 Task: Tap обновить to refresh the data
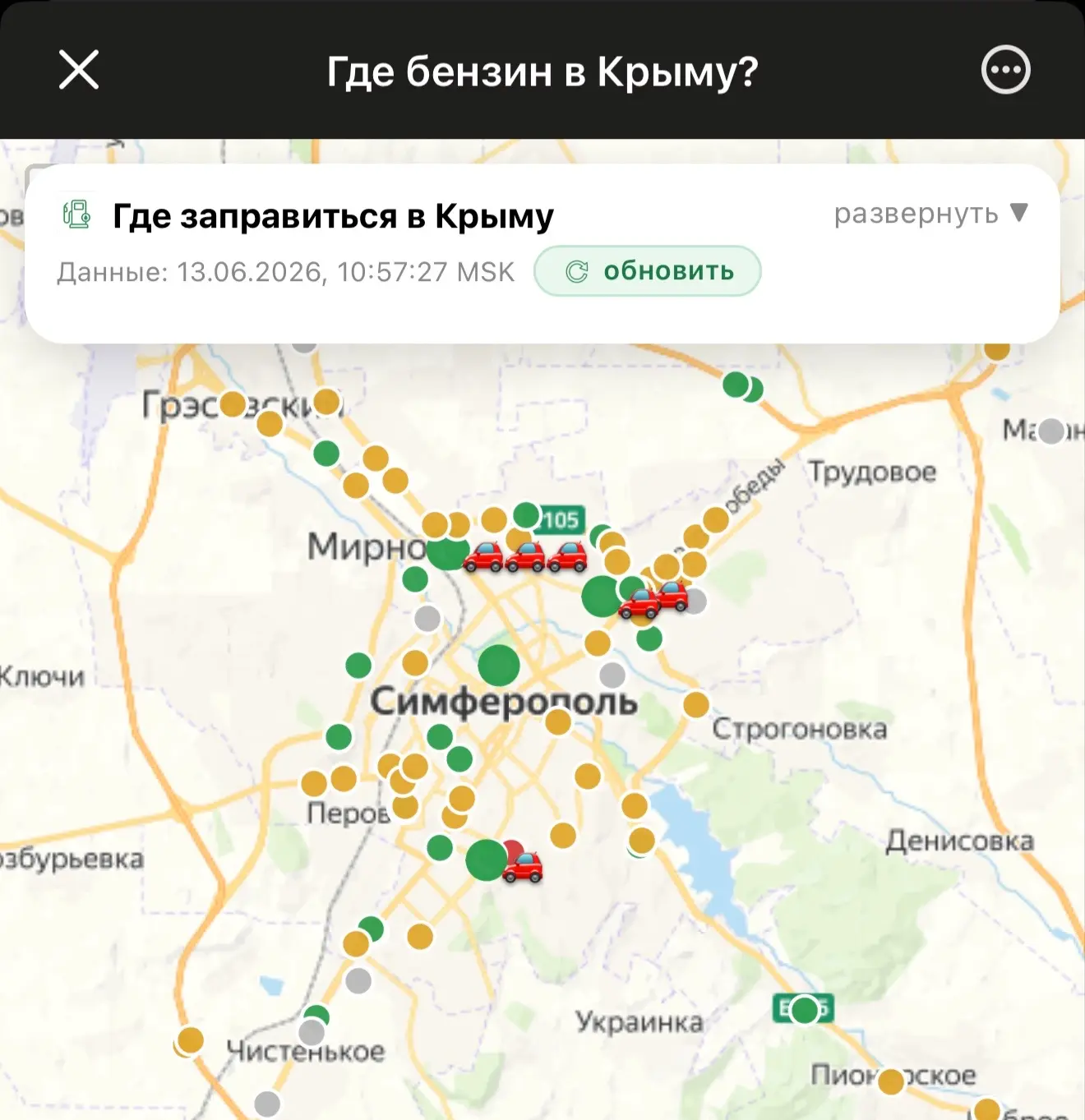tap(648, 271)
